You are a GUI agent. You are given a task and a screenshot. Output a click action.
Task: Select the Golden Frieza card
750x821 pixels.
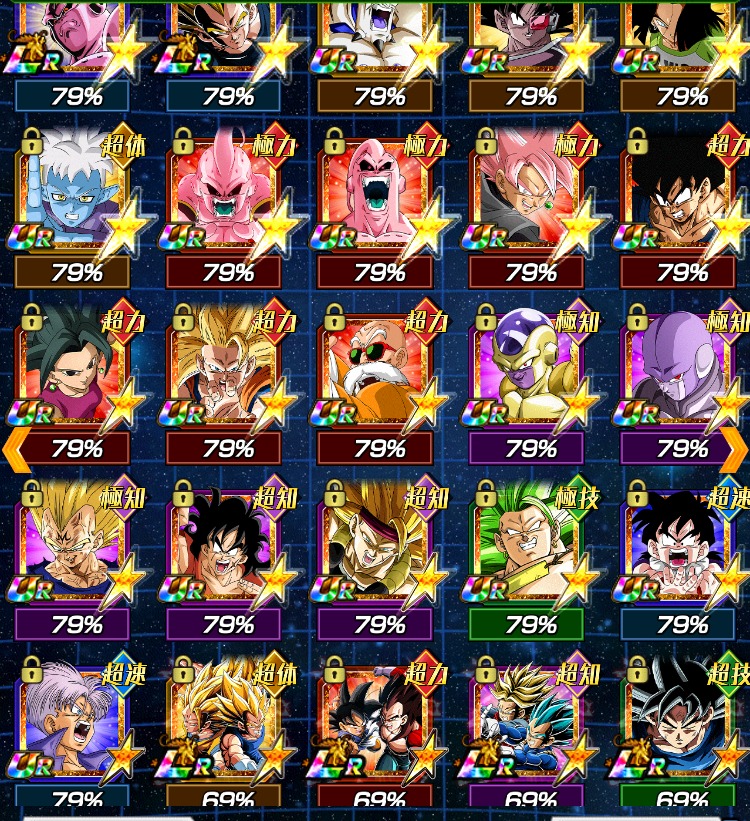coord(526,370)
